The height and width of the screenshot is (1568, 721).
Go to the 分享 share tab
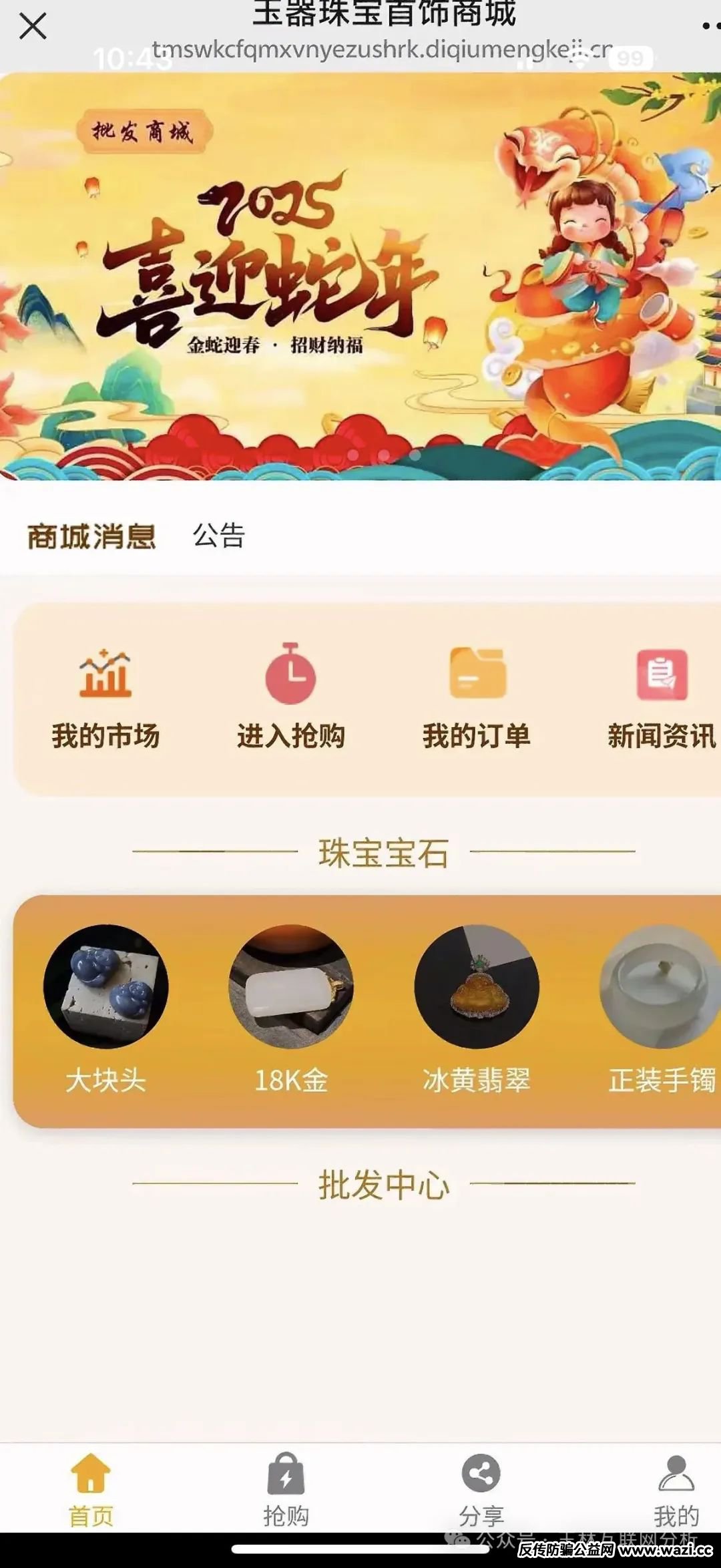point(481,1491)
